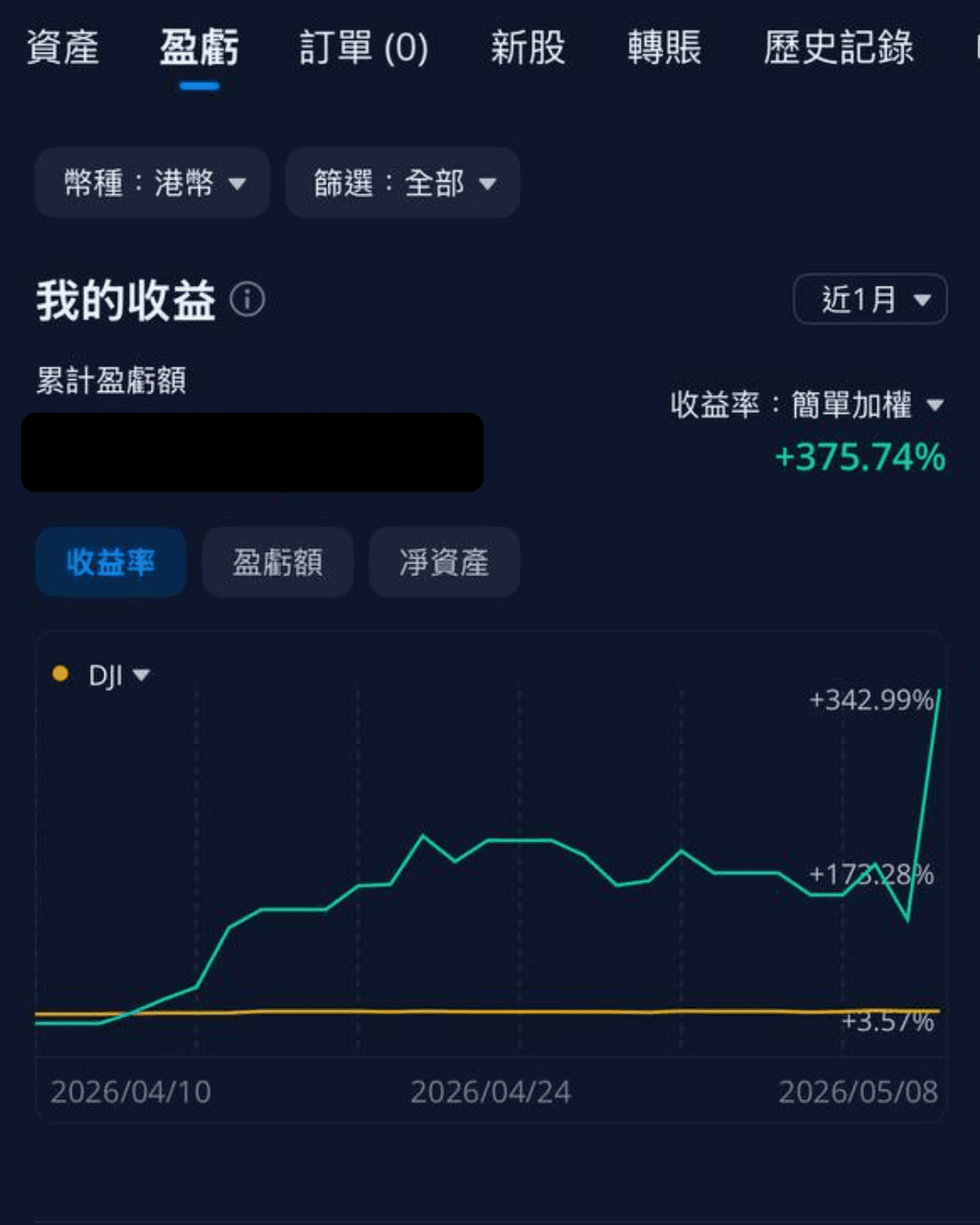Open the 轉賬 tab
Image resolution: width=980 pixels, height=1225 pixels.
pos(664,47)
